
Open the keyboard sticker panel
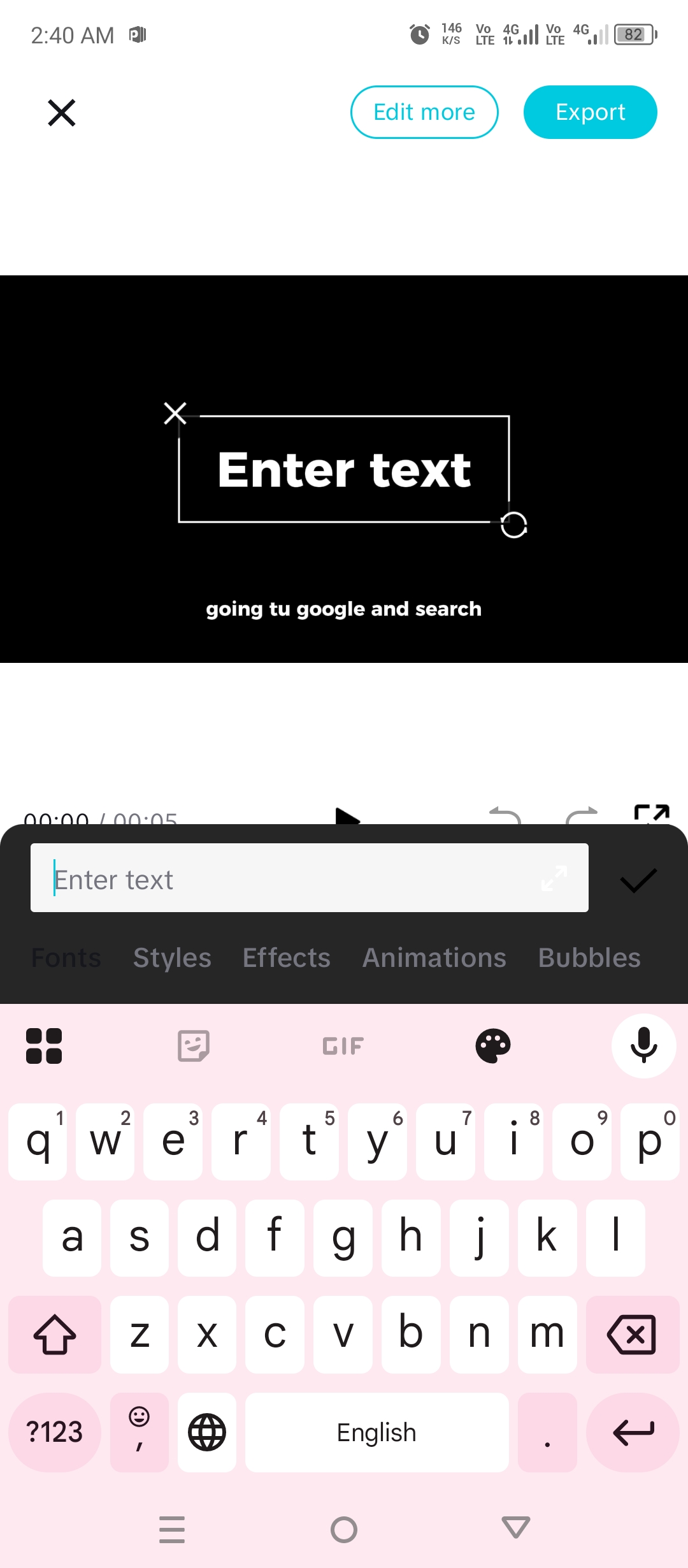click(x=194, y=1046)
